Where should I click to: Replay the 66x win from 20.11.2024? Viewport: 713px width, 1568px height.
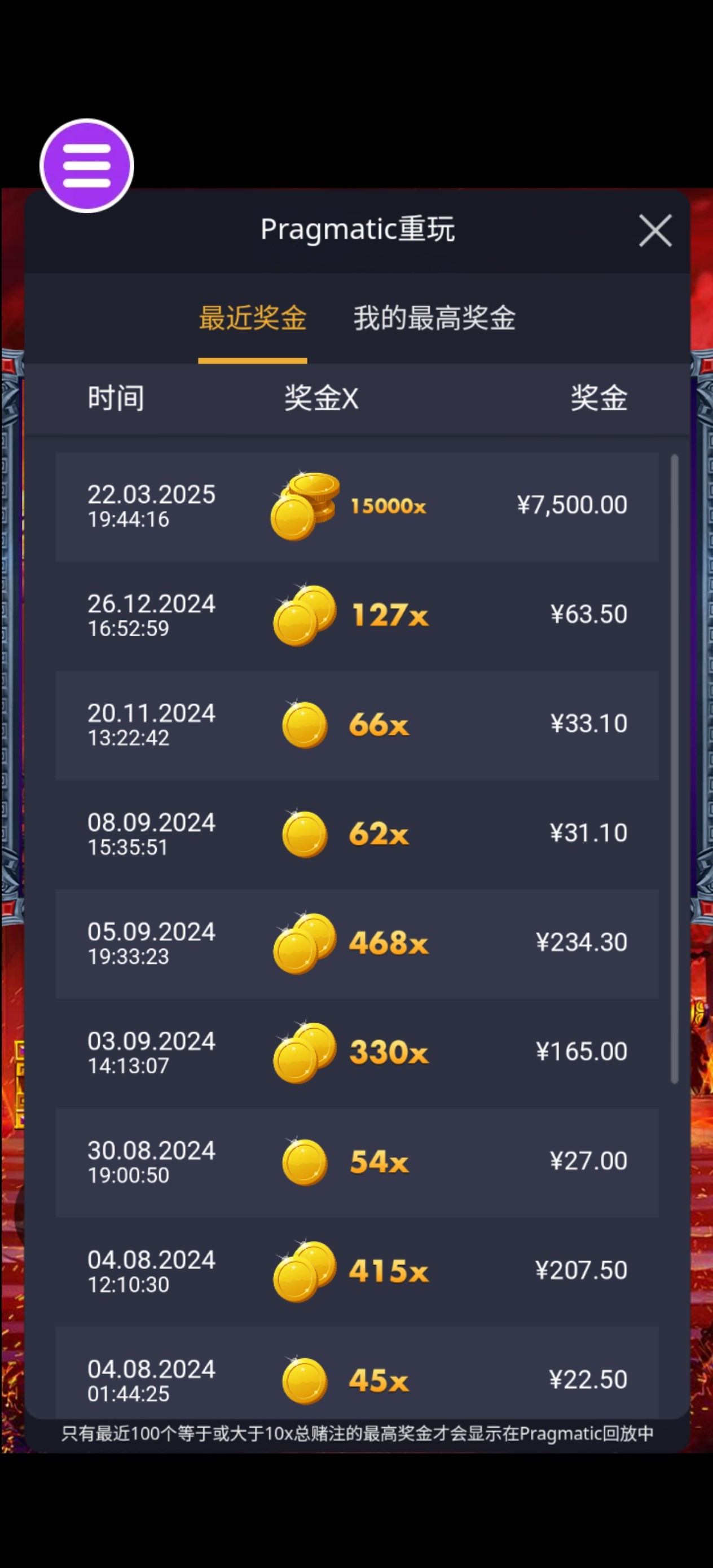click(x=357, y=725)
